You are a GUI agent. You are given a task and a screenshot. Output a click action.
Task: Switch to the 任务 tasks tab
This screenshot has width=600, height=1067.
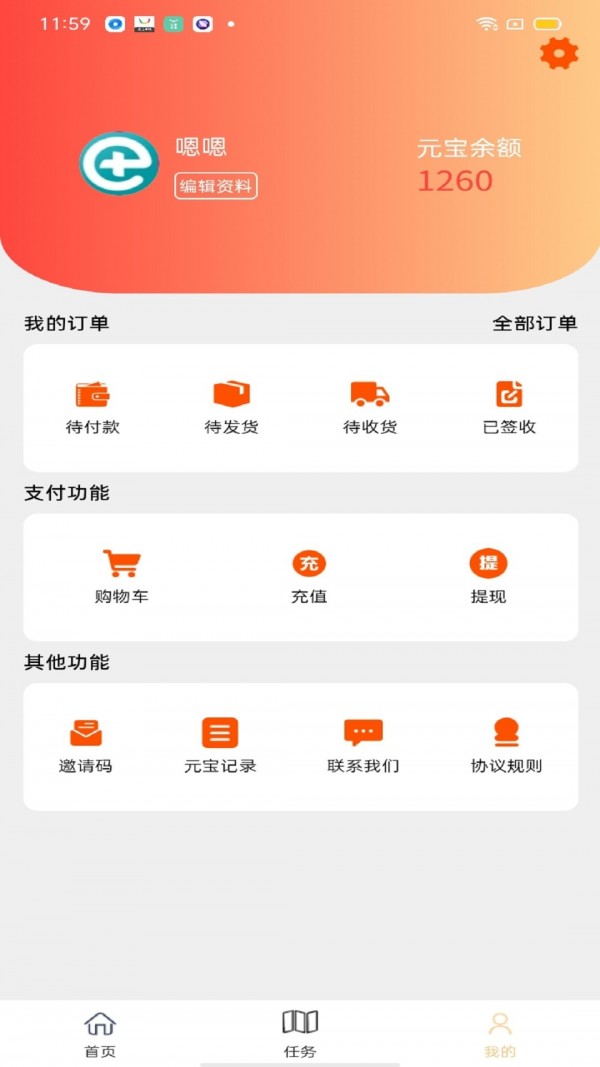[300, 1034]
